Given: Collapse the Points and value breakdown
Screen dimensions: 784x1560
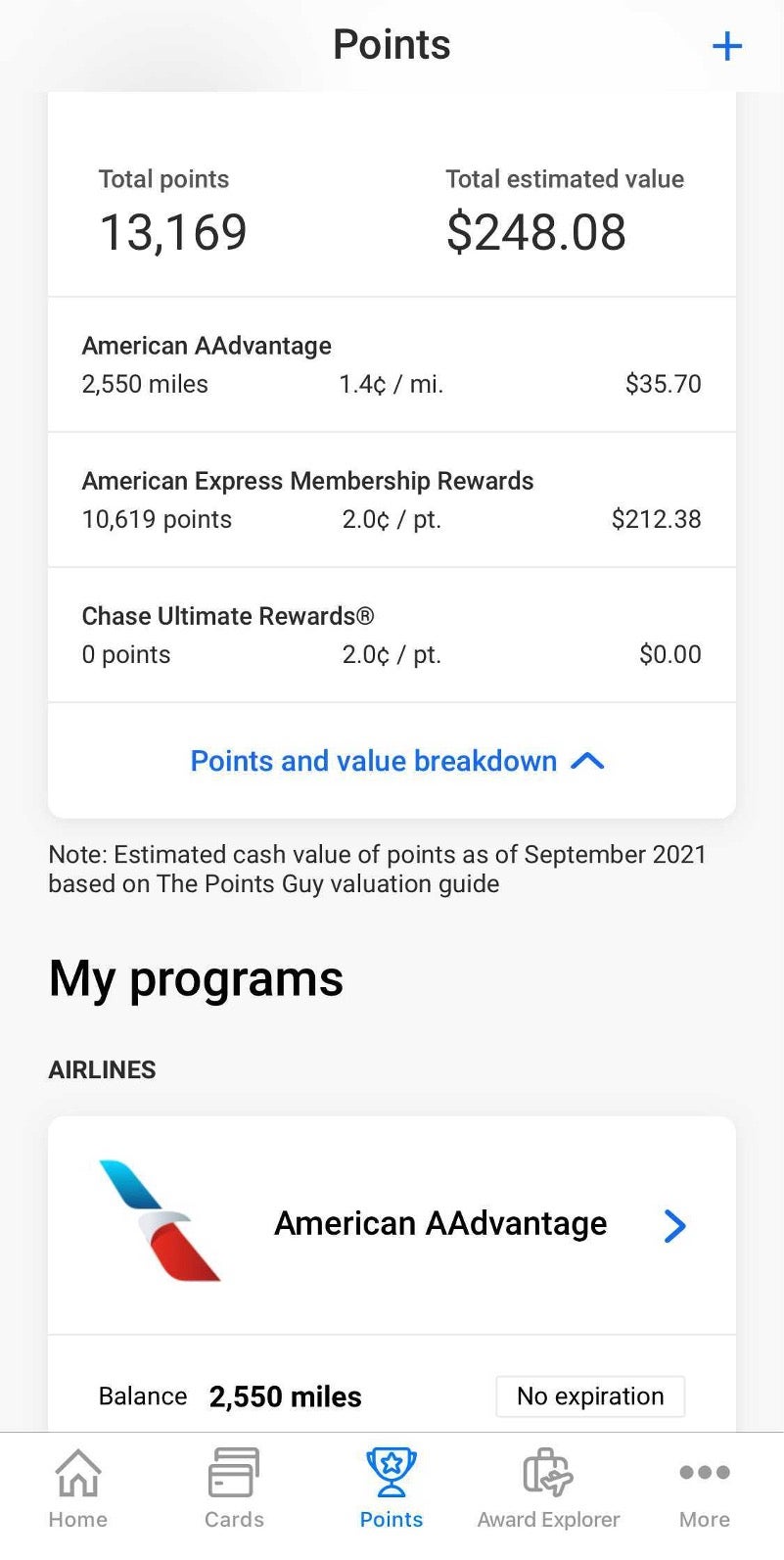Looking at the screenshot, I should (396, 761).
